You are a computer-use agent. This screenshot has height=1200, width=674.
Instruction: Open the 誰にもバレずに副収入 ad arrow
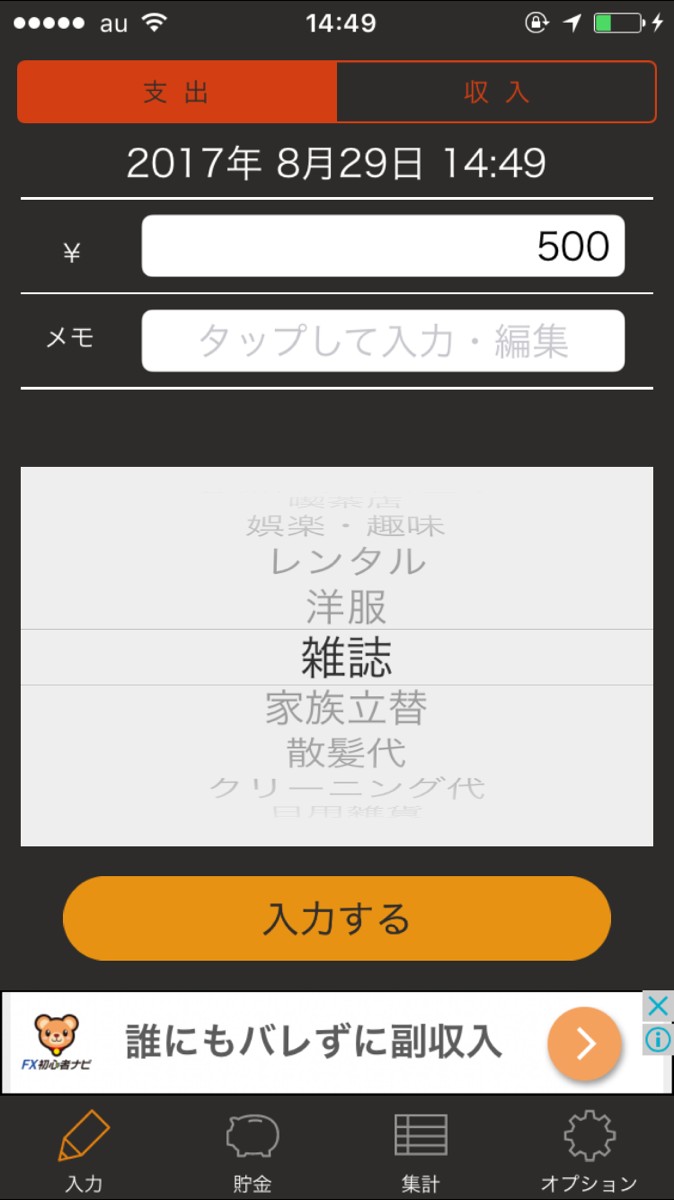[585, 1044]
